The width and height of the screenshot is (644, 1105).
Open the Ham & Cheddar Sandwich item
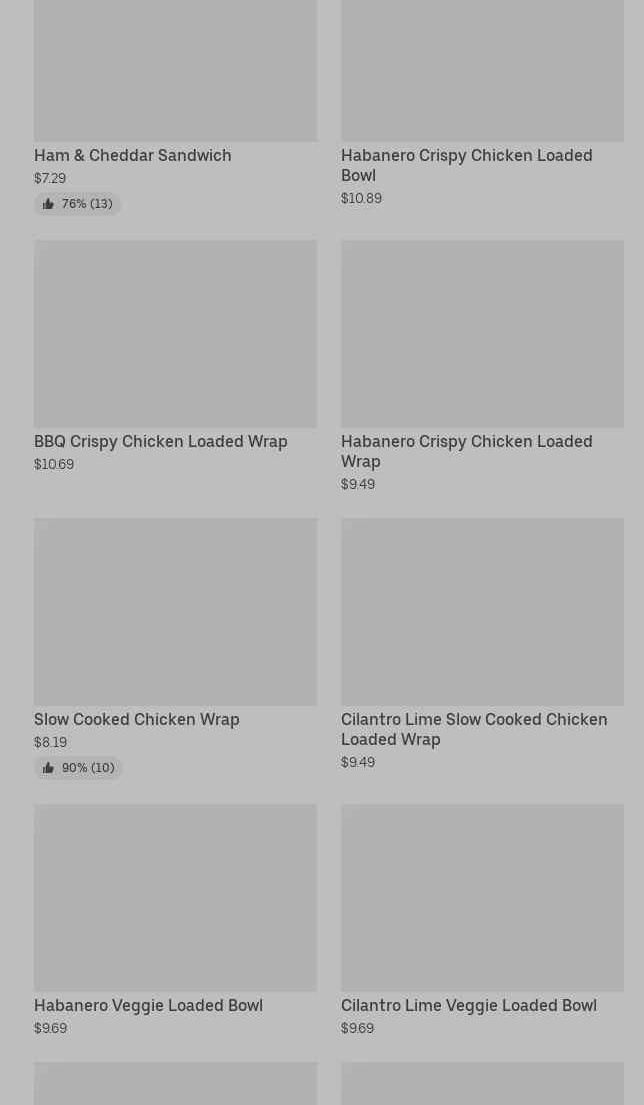coord(175,106)
